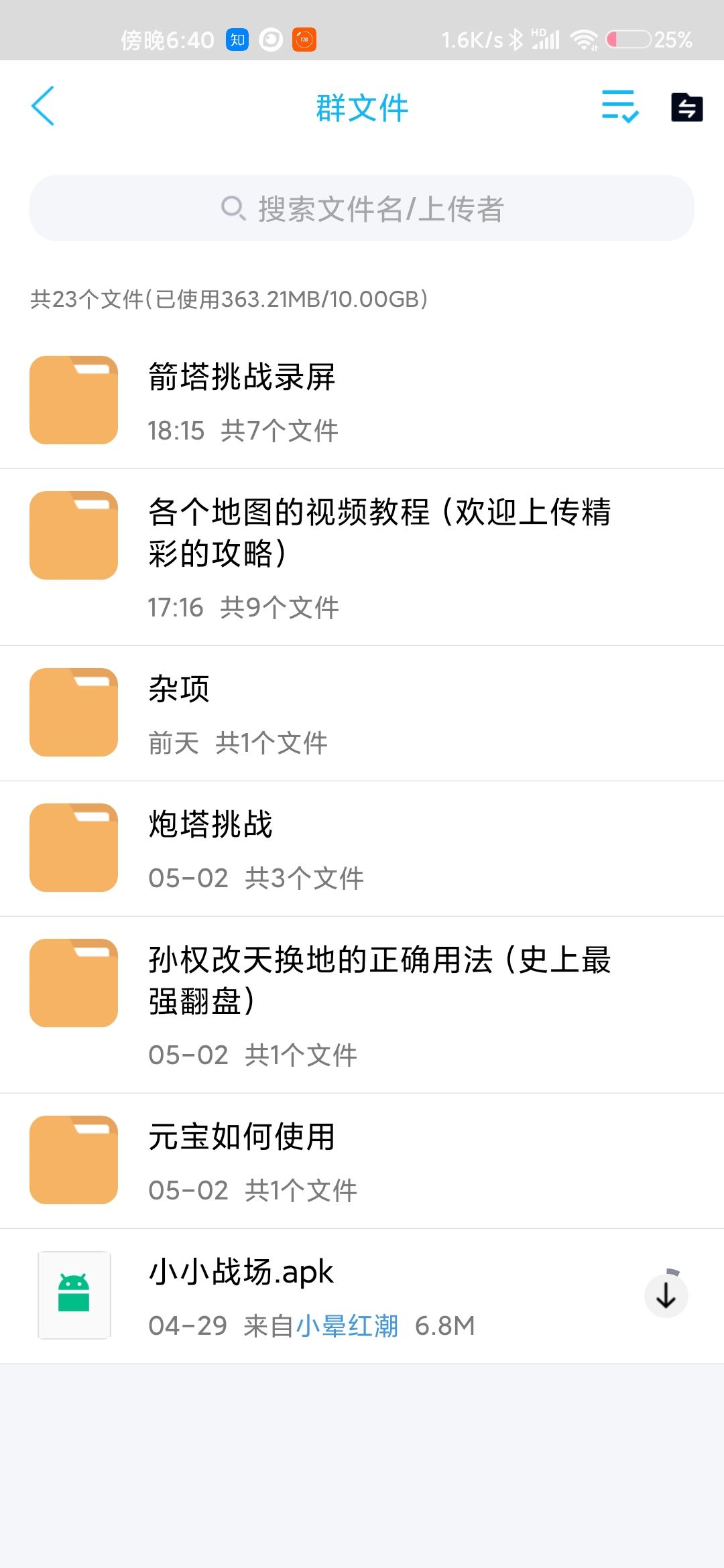
Task: Go back from the 群文件 page
Action: (43, 107)
